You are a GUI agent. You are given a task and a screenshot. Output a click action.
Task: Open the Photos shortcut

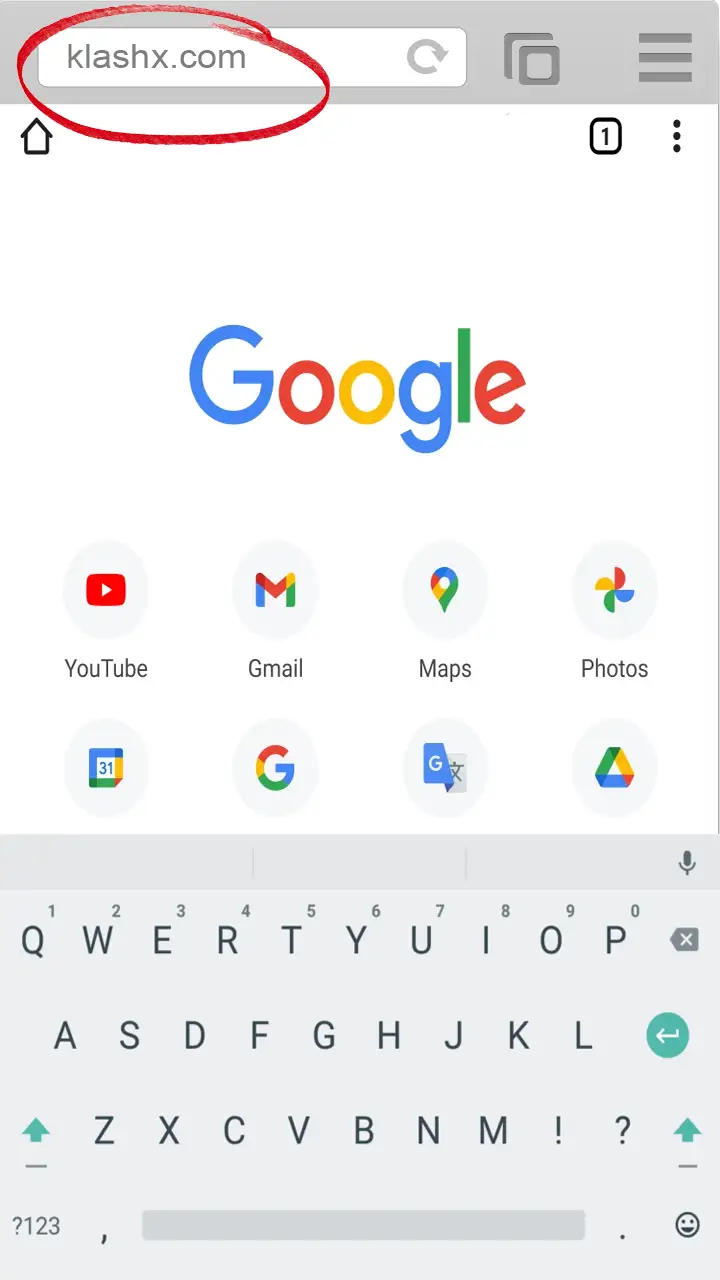pyautogui.click(x=614, y=591)
